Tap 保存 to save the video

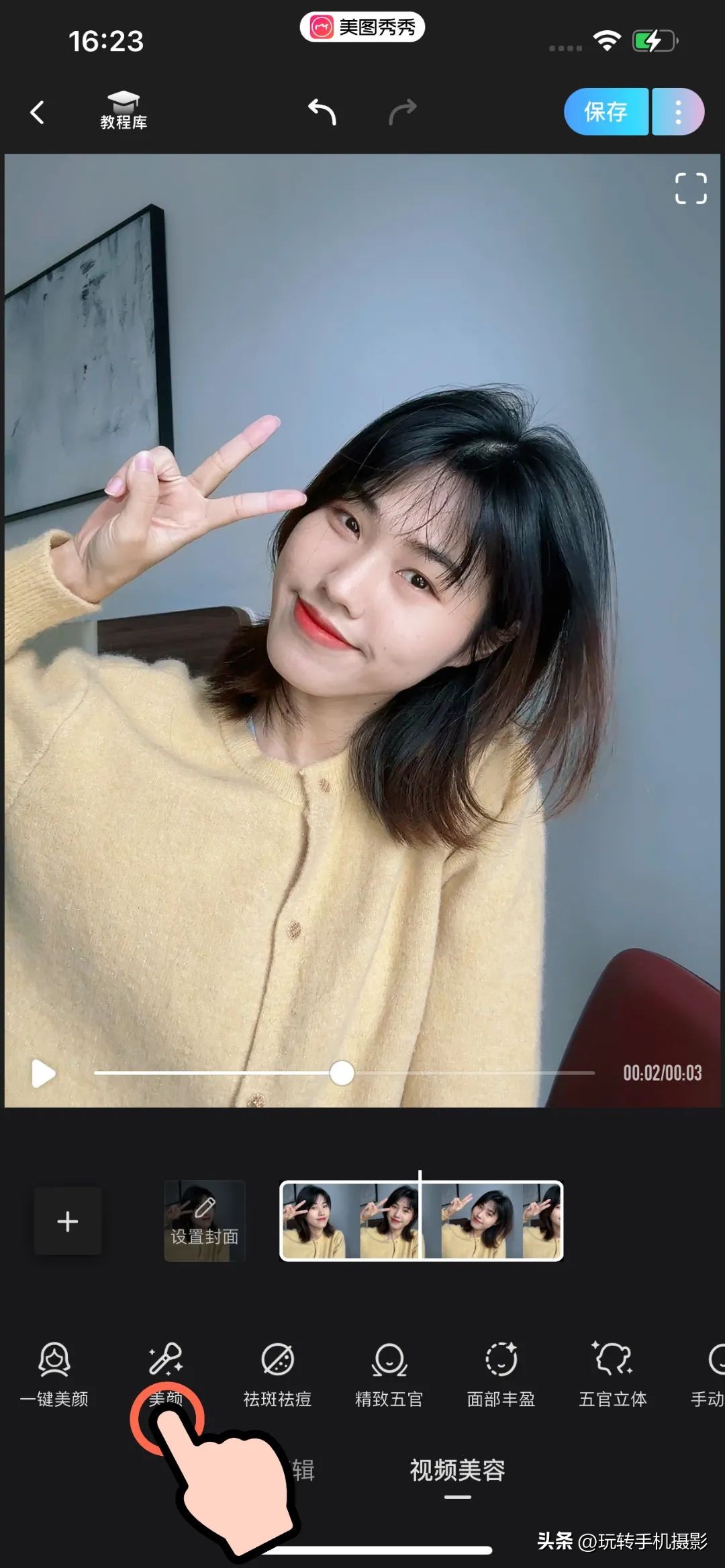[606, 111]
